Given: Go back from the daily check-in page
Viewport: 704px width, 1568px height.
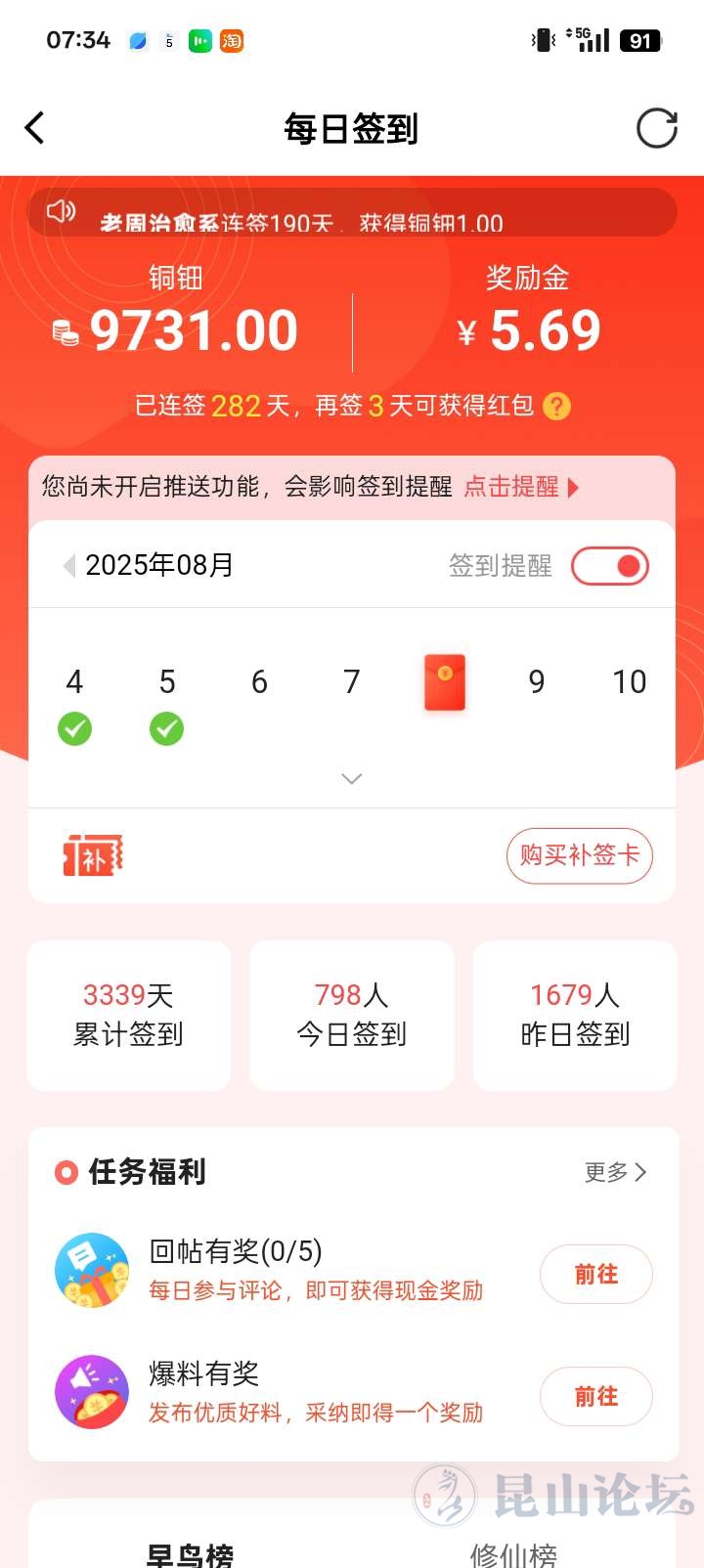Looking at the screenshot, I should (x=35, y=128).
